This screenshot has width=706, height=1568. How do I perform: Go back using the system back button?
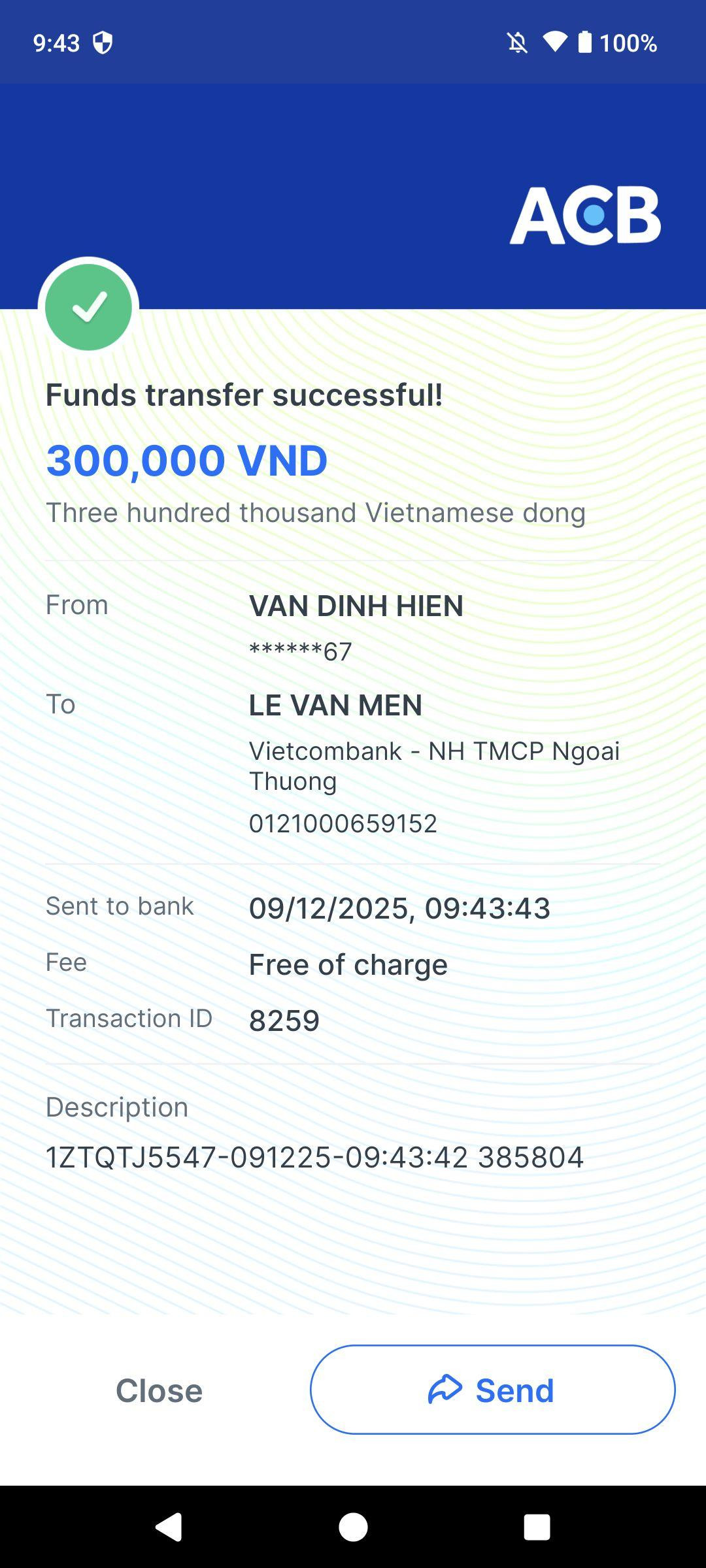(x=169, y=1527)
